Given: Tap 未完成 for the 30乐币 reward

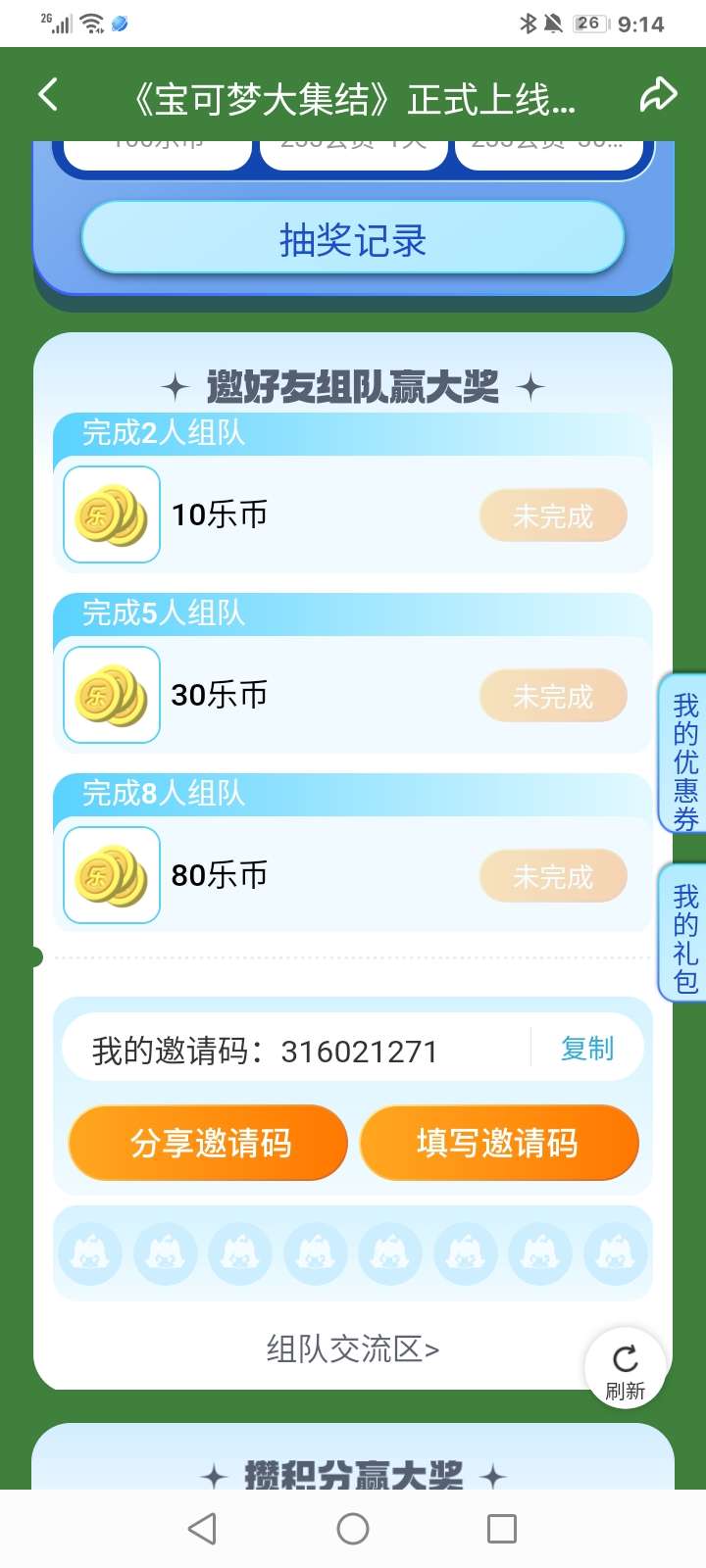Looking at the screenshot, I should click(552, 696).
